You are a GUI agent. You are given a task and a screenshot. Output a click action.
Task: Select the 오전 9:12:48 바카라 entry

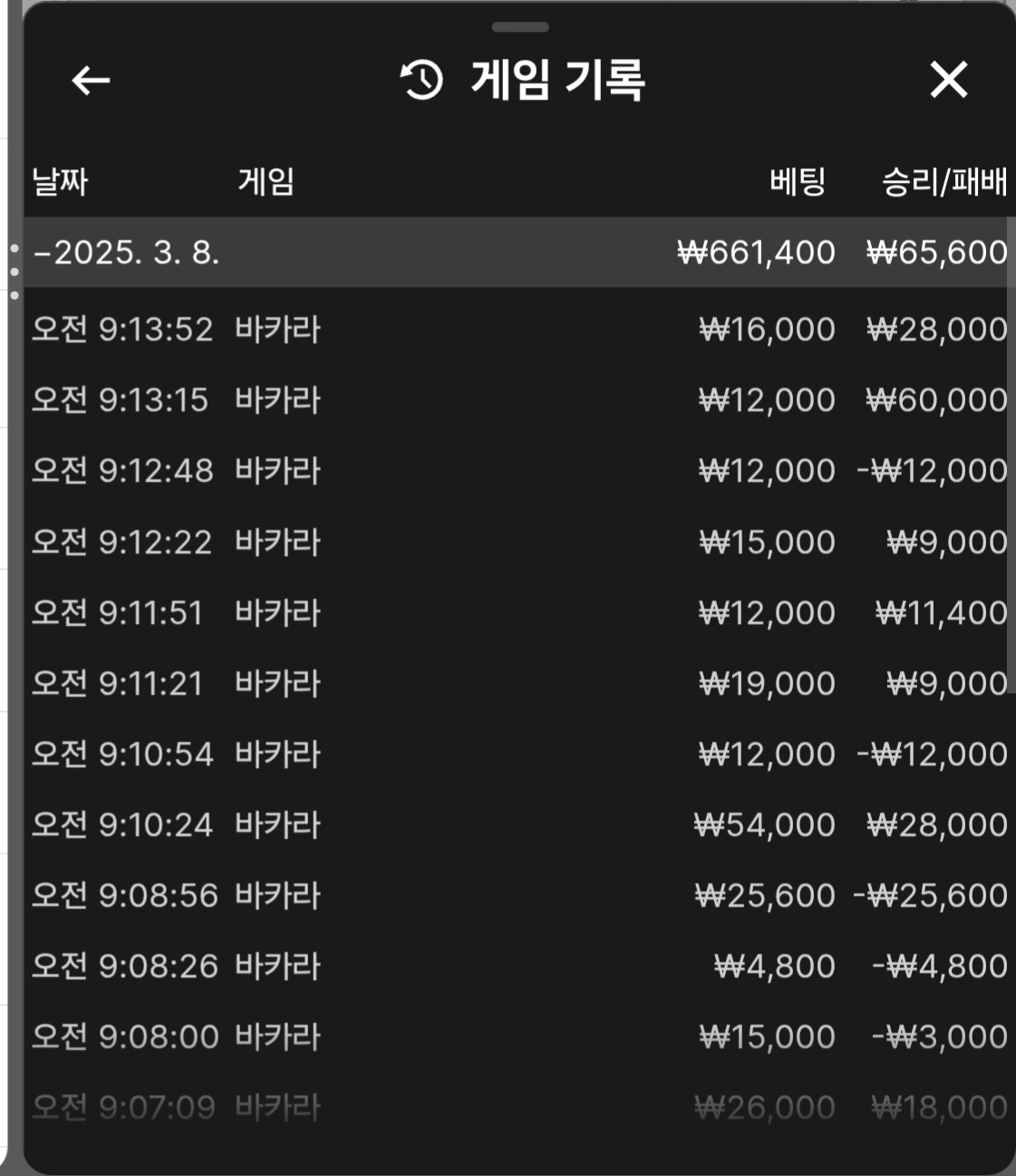517,470
